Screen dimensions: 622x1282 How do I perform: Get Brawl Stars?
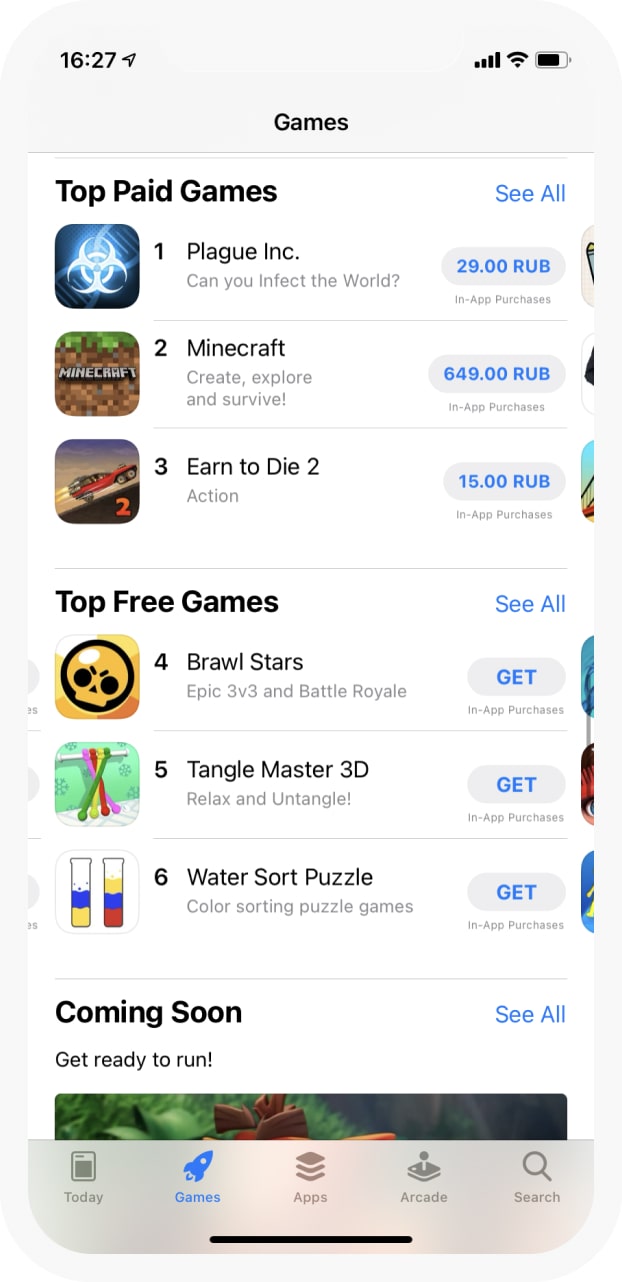point(516,678)
